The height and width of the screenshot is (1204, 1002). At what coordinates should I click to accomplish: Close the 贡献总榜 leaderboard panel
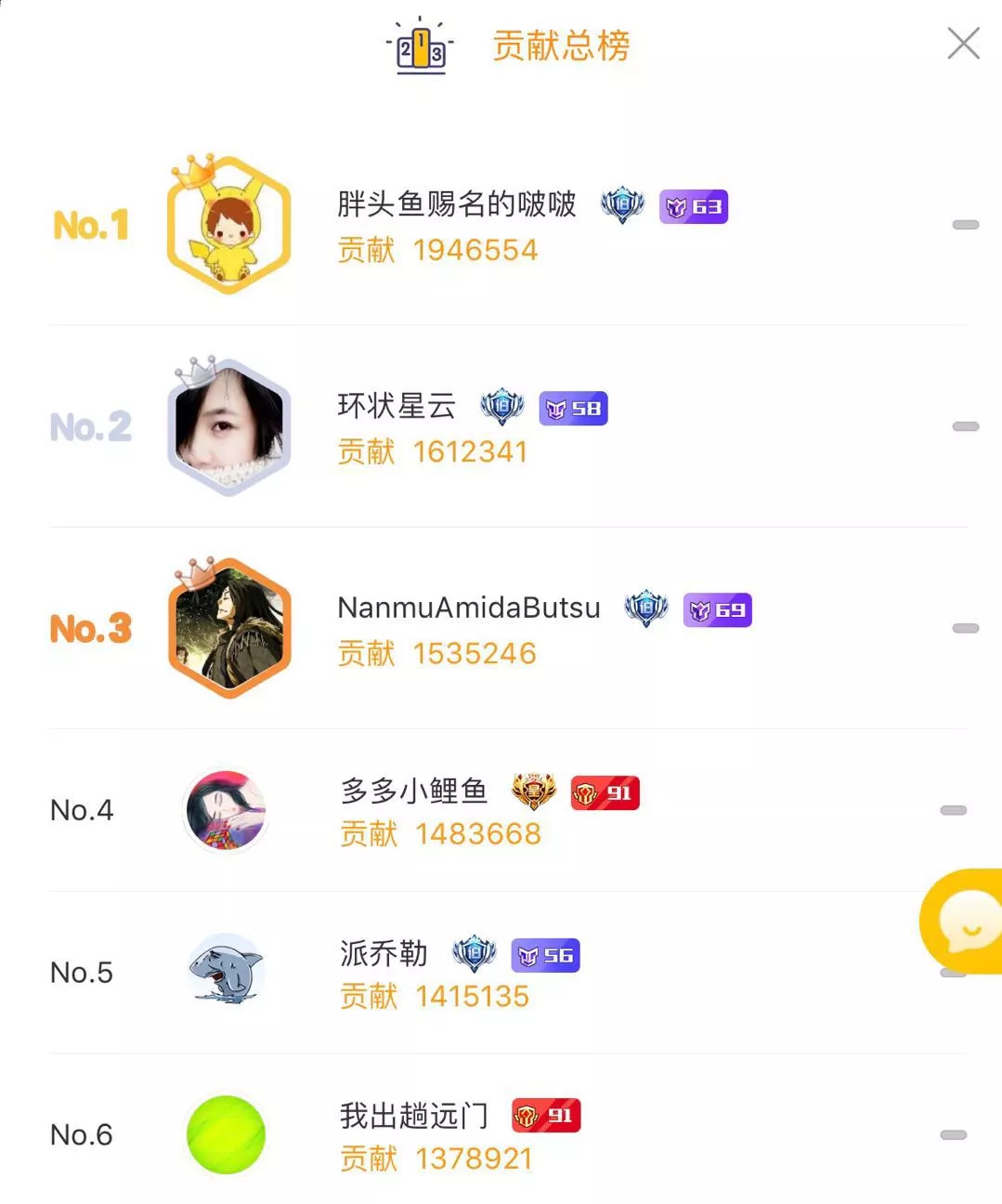pos(963,43)
